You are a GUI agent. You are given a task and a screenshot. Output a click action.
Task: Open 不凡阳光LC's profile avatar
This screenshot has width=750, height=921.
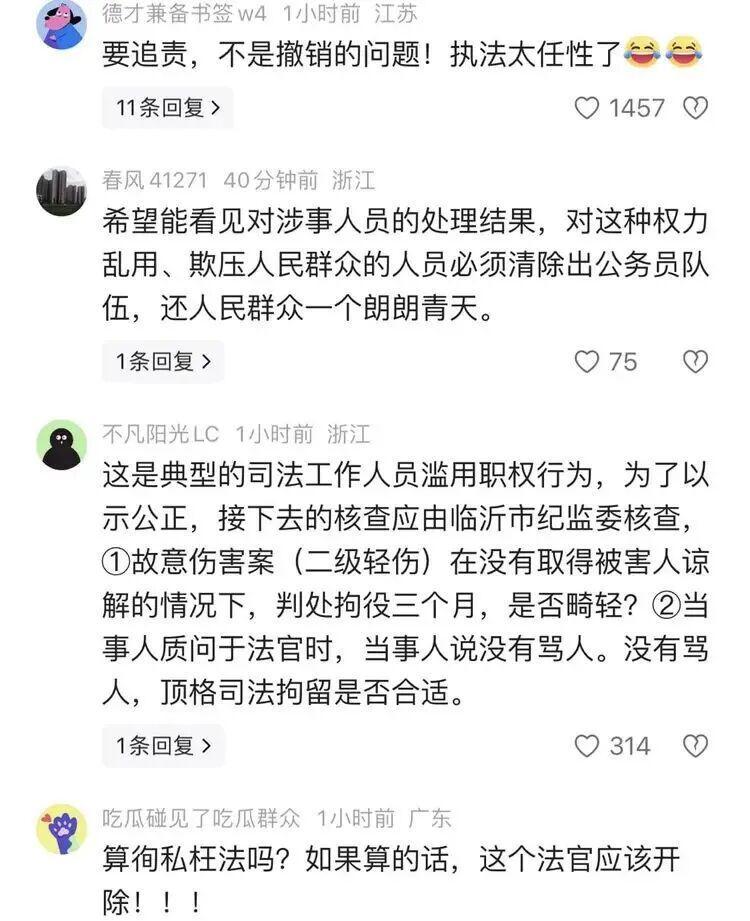(61, 445)
